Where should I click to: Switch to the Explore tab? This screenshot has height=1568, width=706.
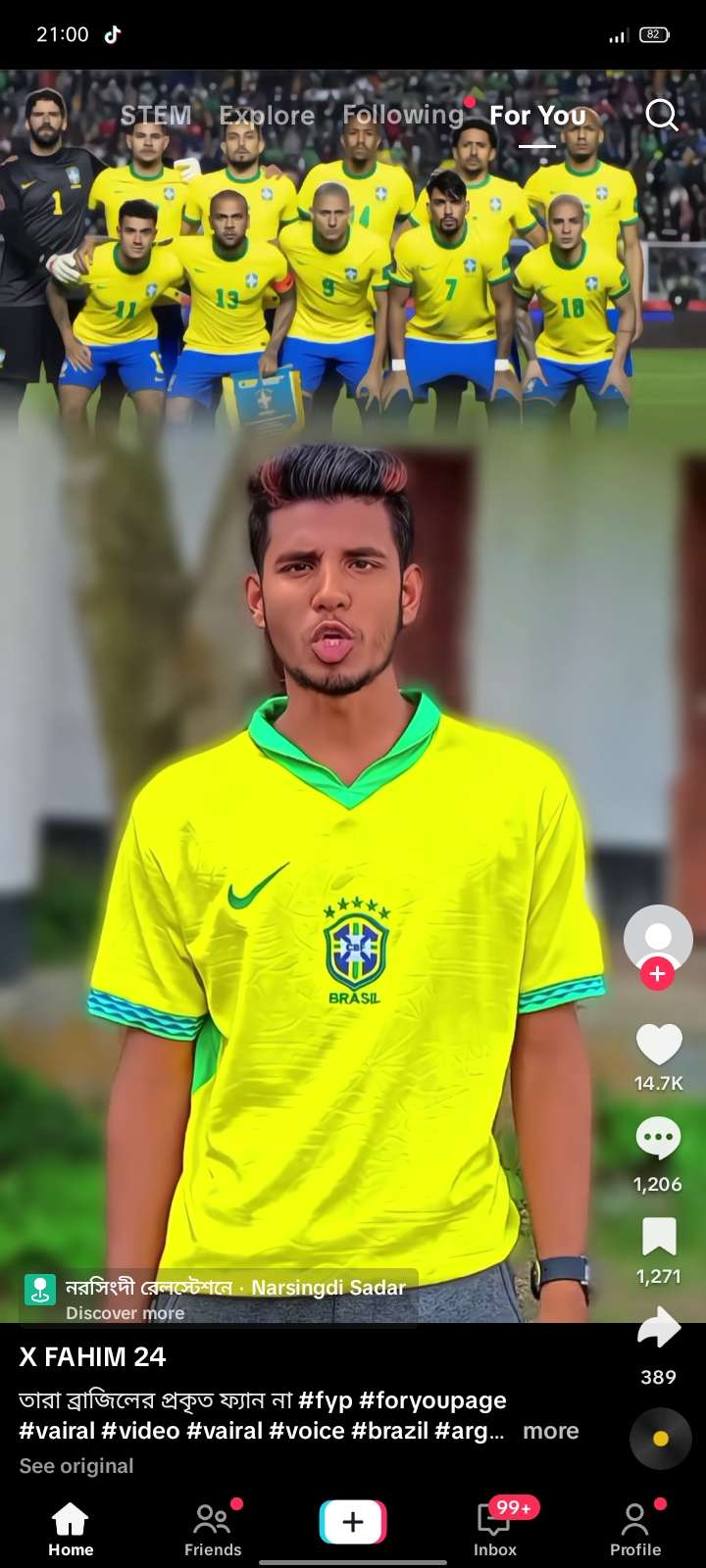click(267, 116)
